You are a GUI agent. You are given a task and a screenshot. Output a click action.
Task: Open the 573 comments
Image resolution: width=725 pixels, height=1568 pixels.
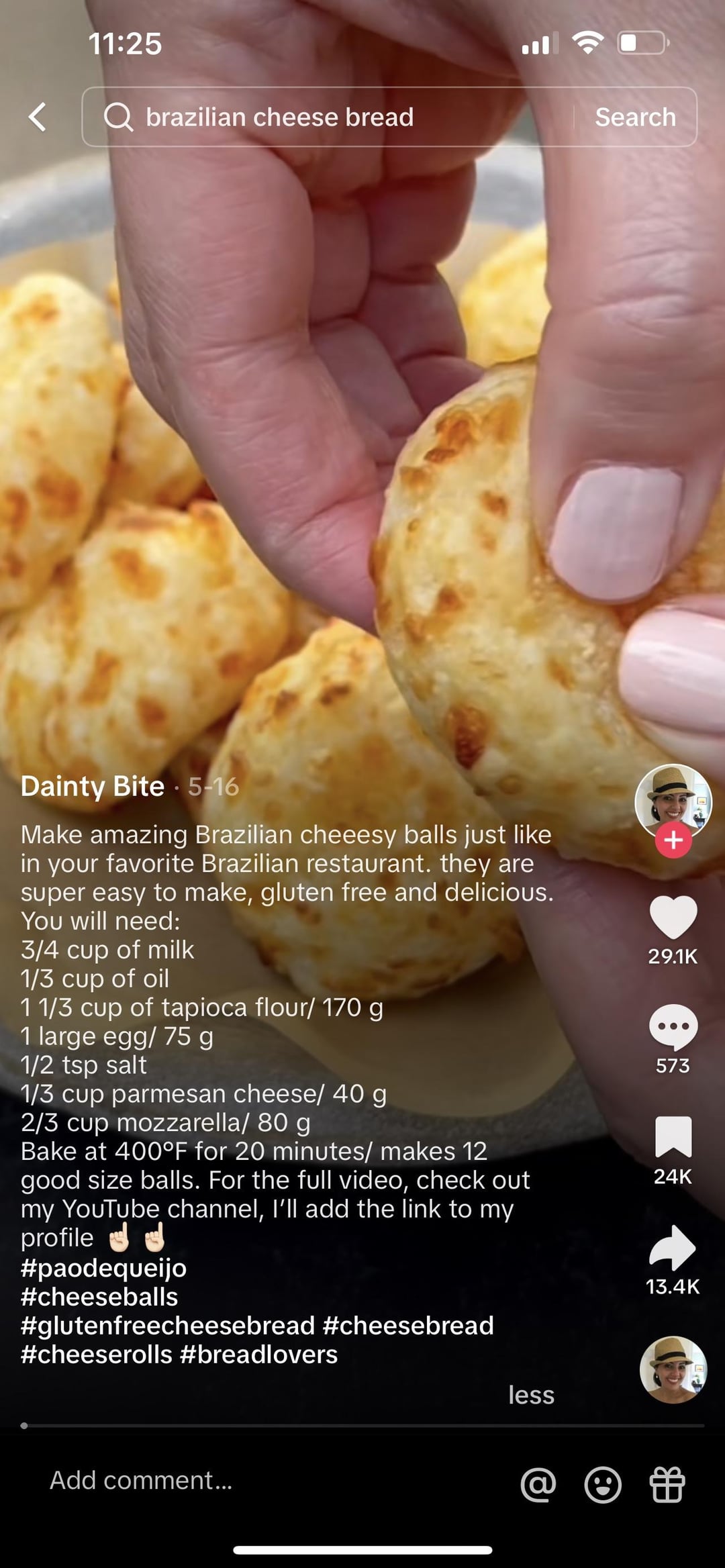pos(673,1027)
